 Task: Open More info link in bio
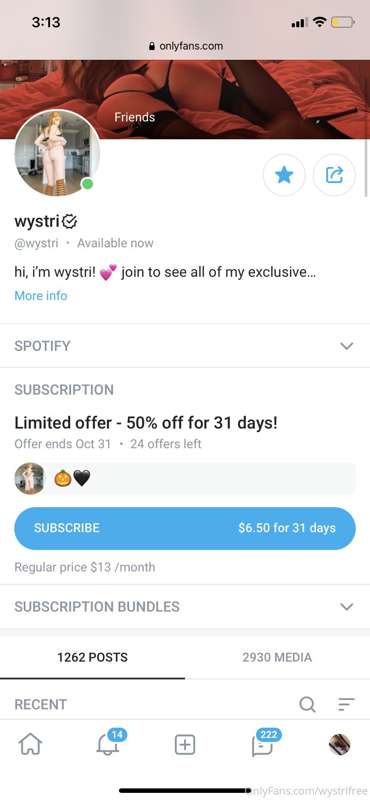click(x=41, y=295)
